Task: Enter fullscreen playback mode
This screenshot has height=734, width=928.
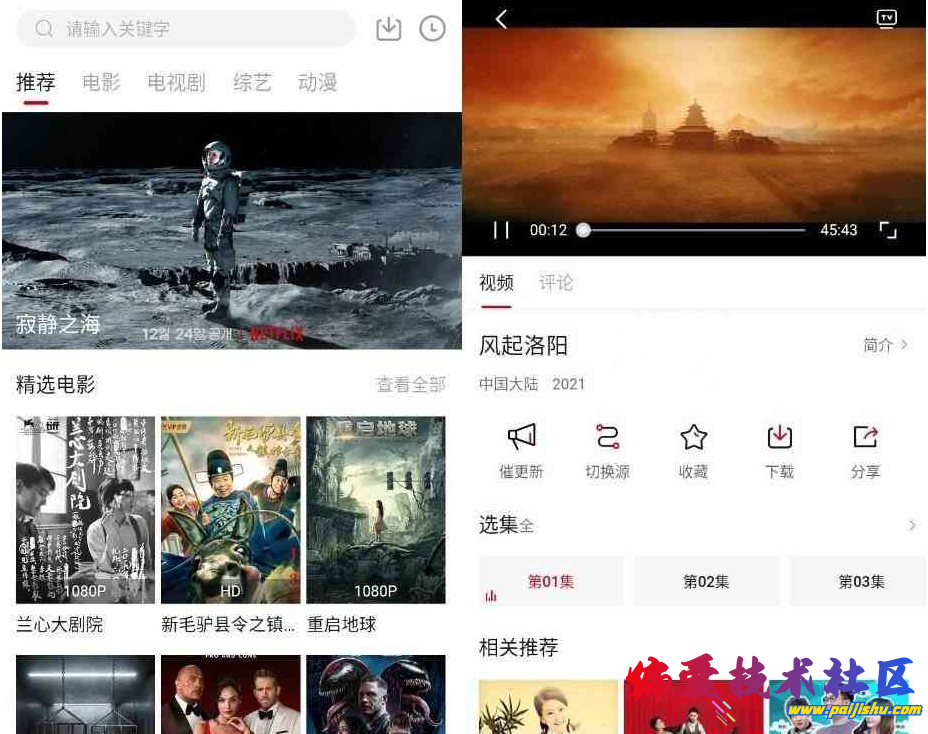Action: point(888,230)
